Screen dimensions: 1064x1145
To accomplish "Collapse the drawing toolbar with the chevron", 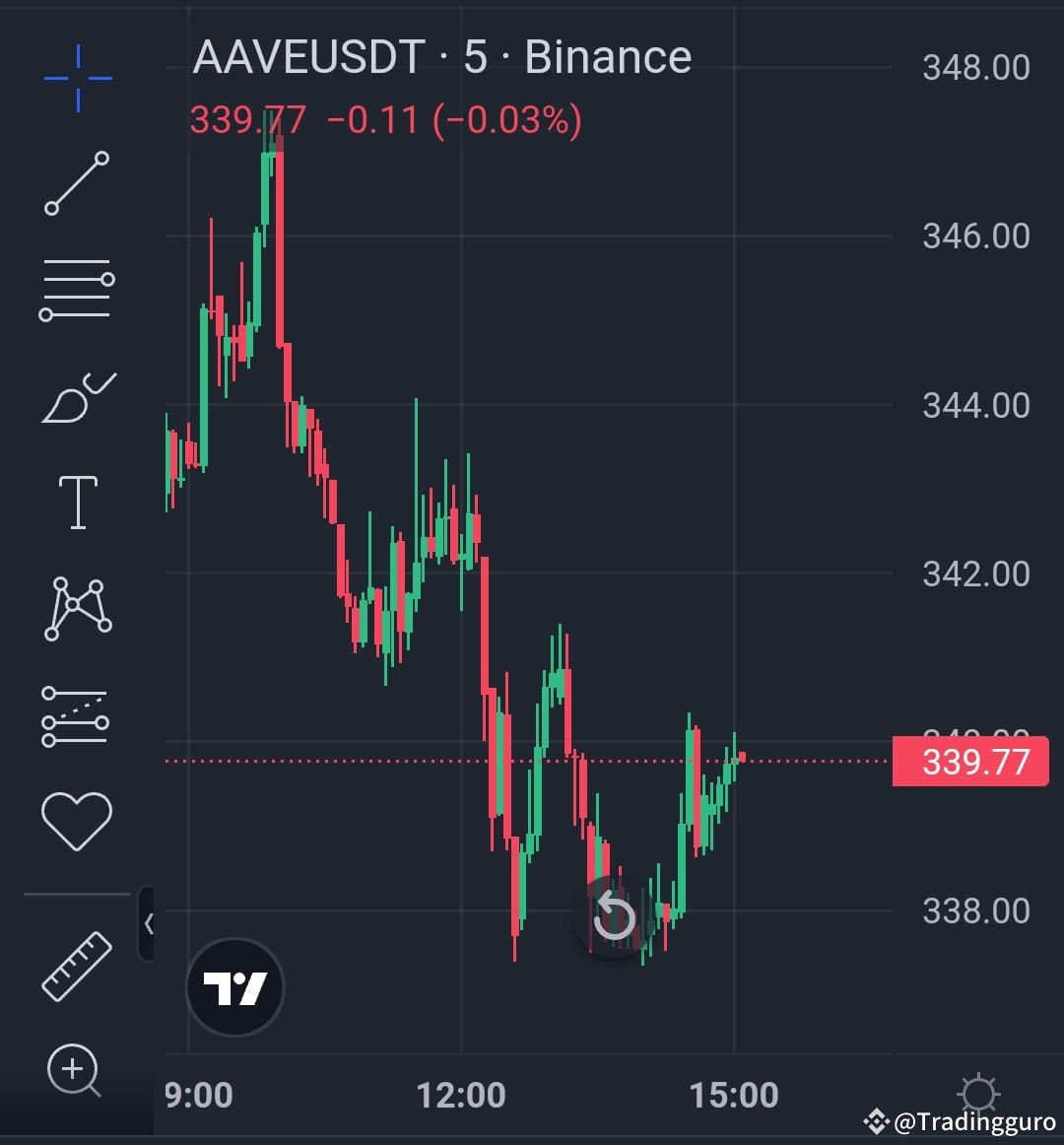I will pos(148,924).
